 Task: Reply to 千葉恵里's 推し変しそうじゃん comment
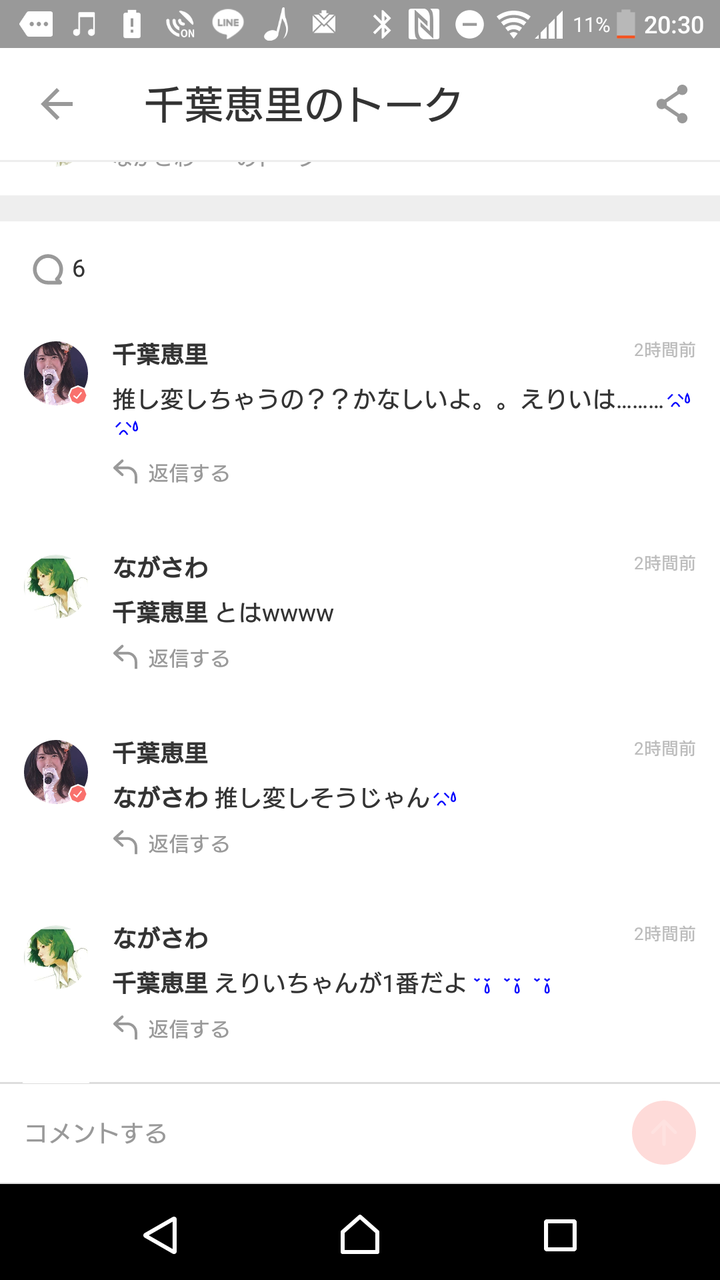pos(171,844)
